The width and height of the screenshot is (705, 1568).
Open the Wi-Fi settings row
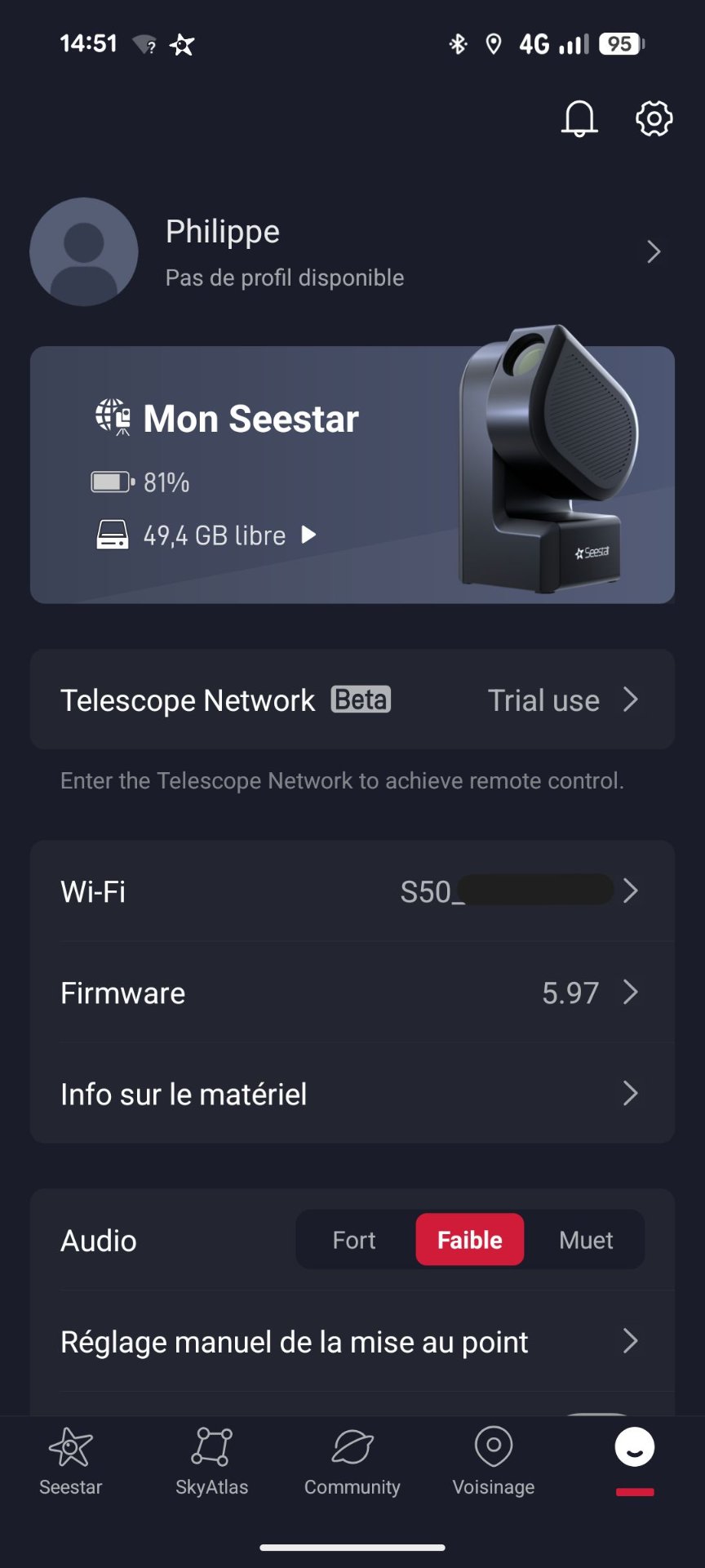click(352, 891)
